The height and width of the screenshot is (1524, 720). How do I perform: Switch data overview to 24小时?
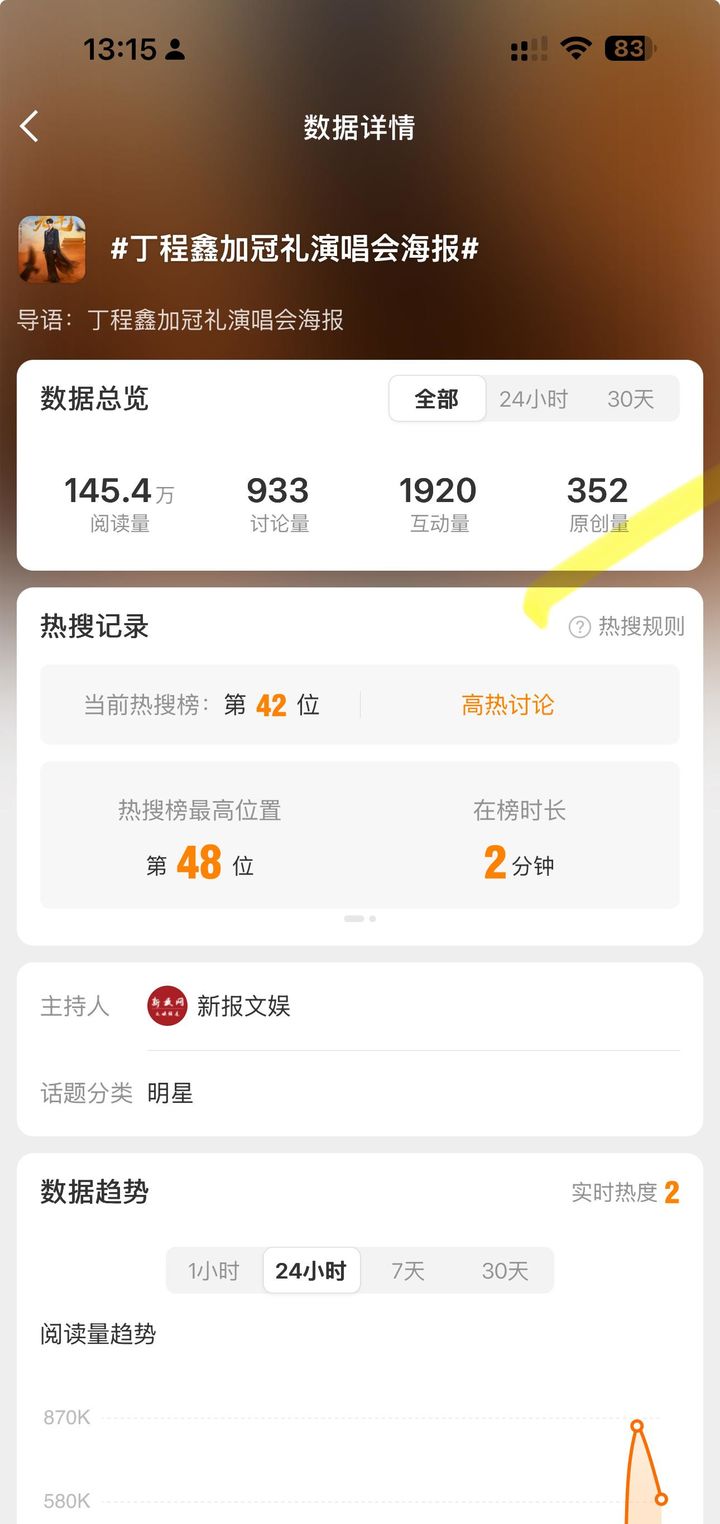533,399
